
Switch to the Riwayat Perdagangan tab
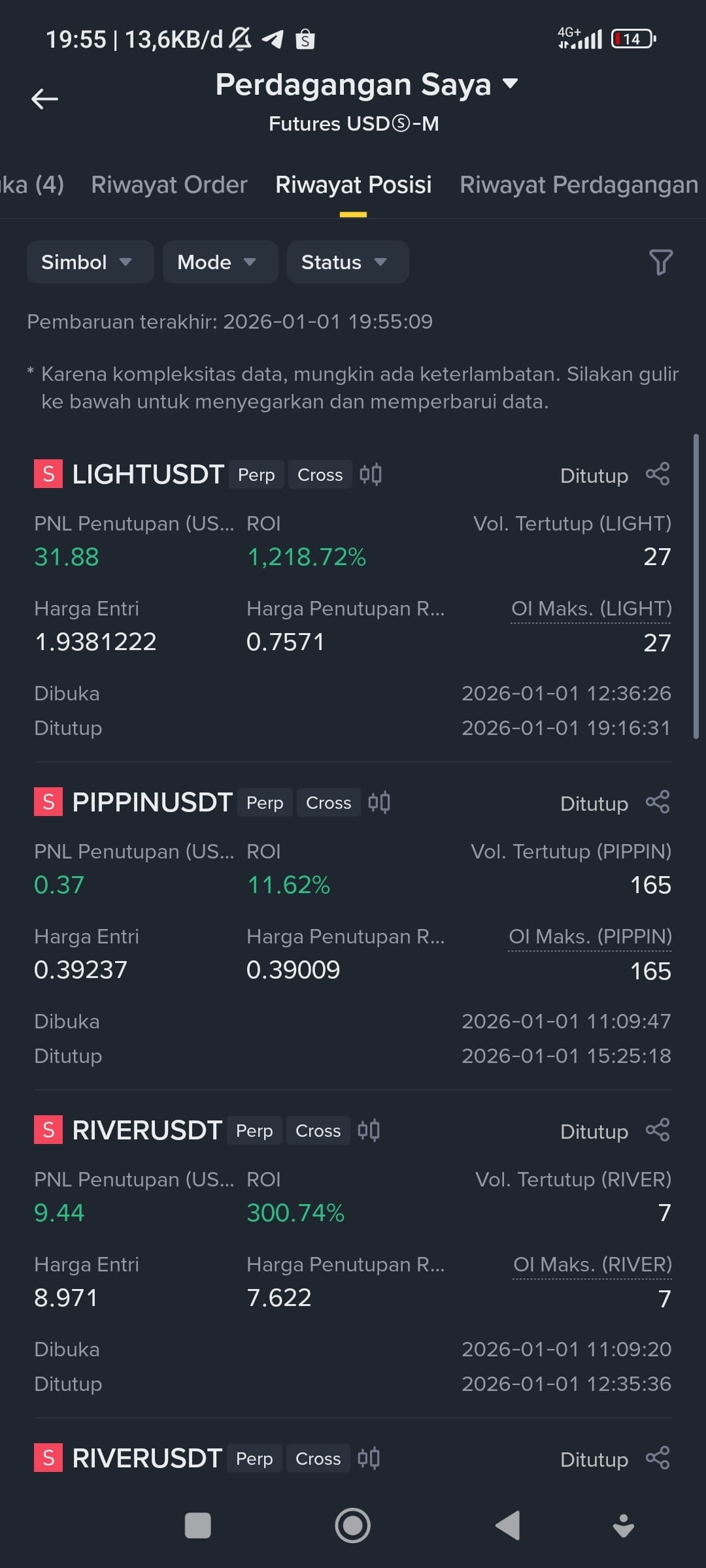point(578,184)
